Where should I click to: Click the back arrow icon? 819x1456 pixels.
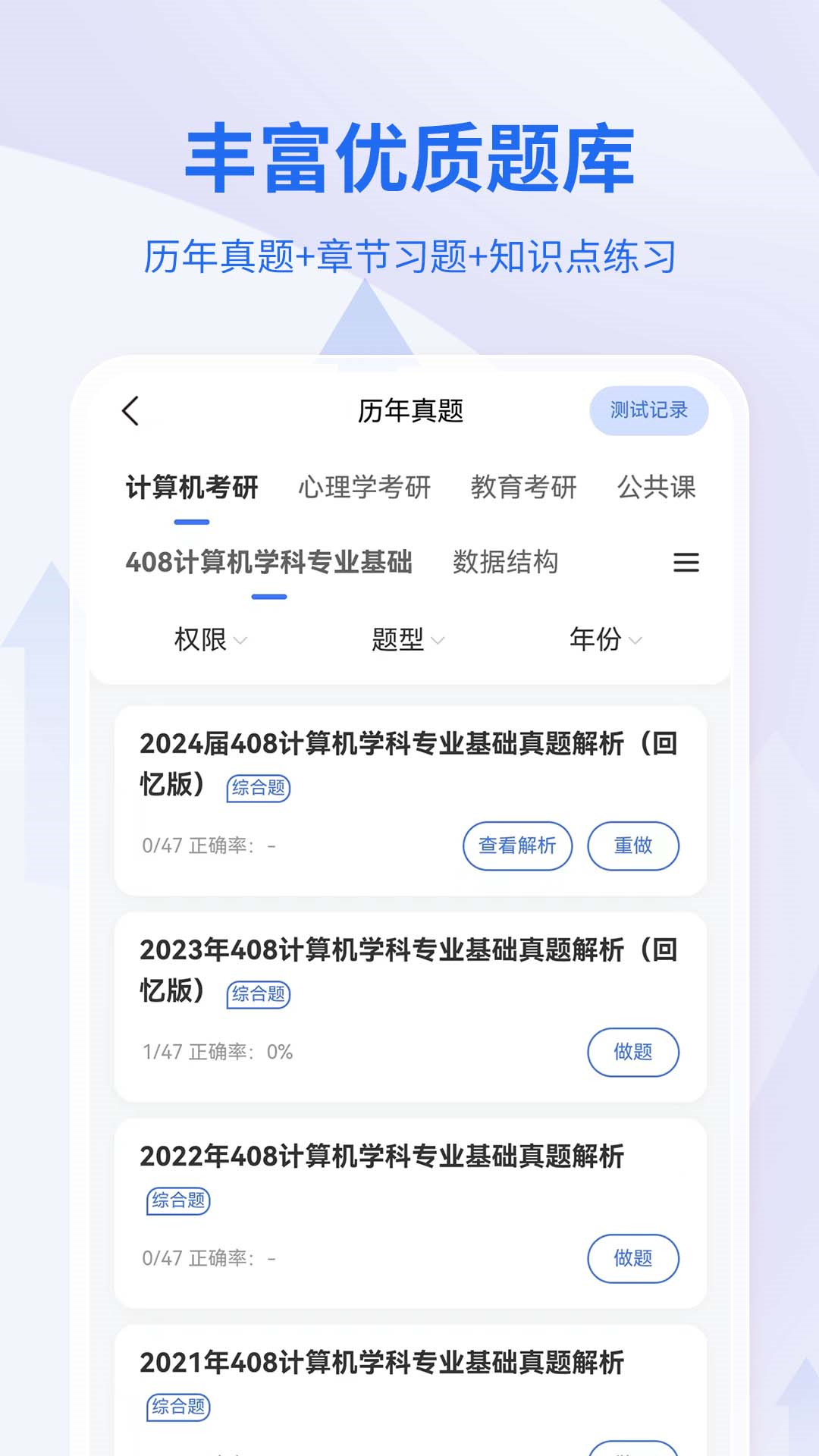pyautogui.click(x=130, y=411)
